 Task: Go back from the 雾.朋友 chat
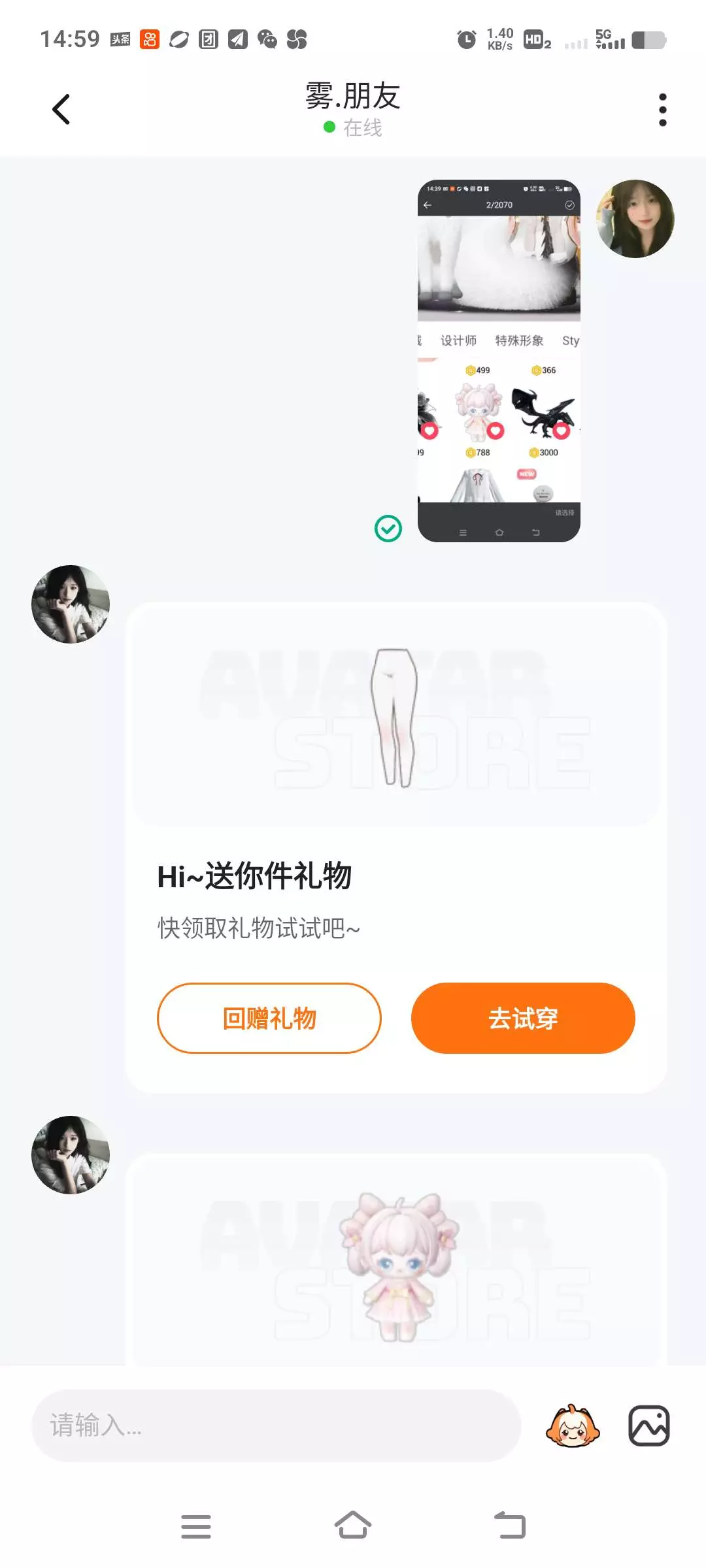(x=61, y=109)
